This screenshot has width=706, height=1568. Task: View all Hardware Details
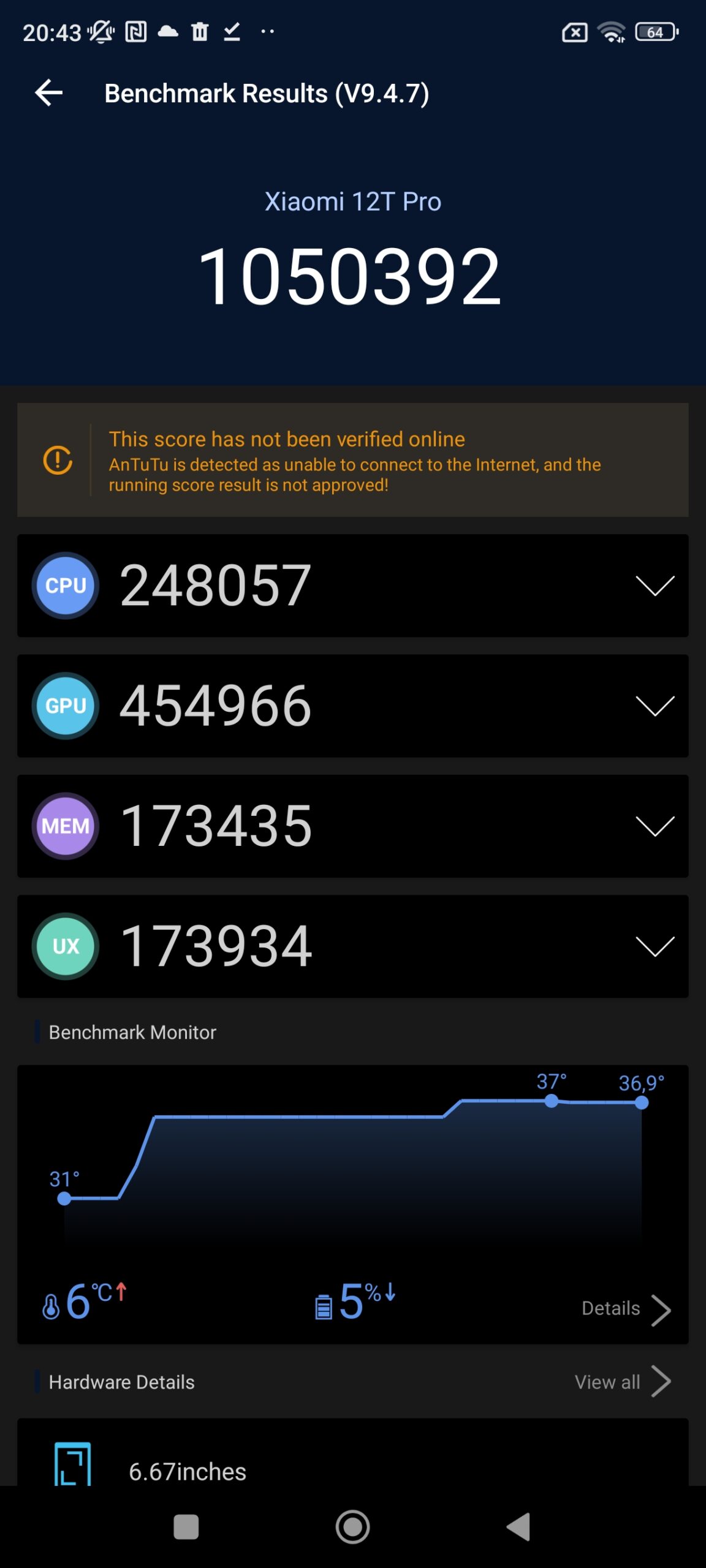pyautogui.click(x=622, y=1382)
